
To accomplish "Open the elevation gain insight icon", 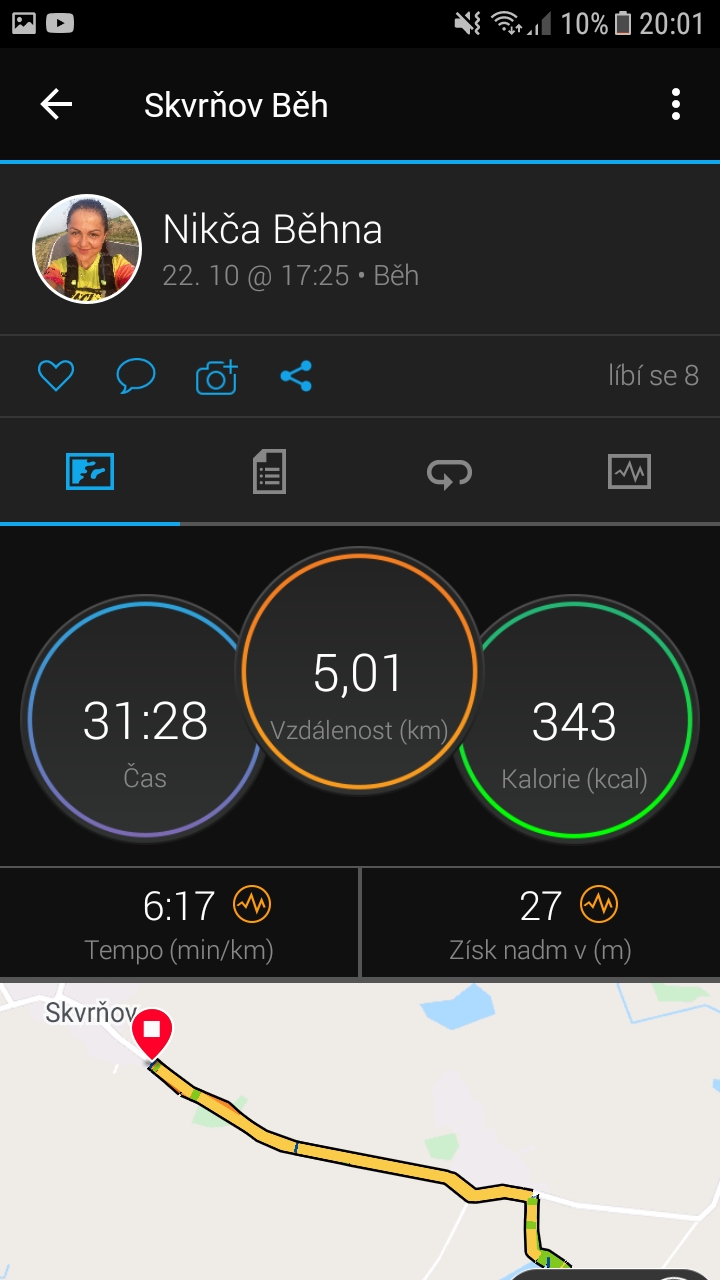I will (599, 905).
